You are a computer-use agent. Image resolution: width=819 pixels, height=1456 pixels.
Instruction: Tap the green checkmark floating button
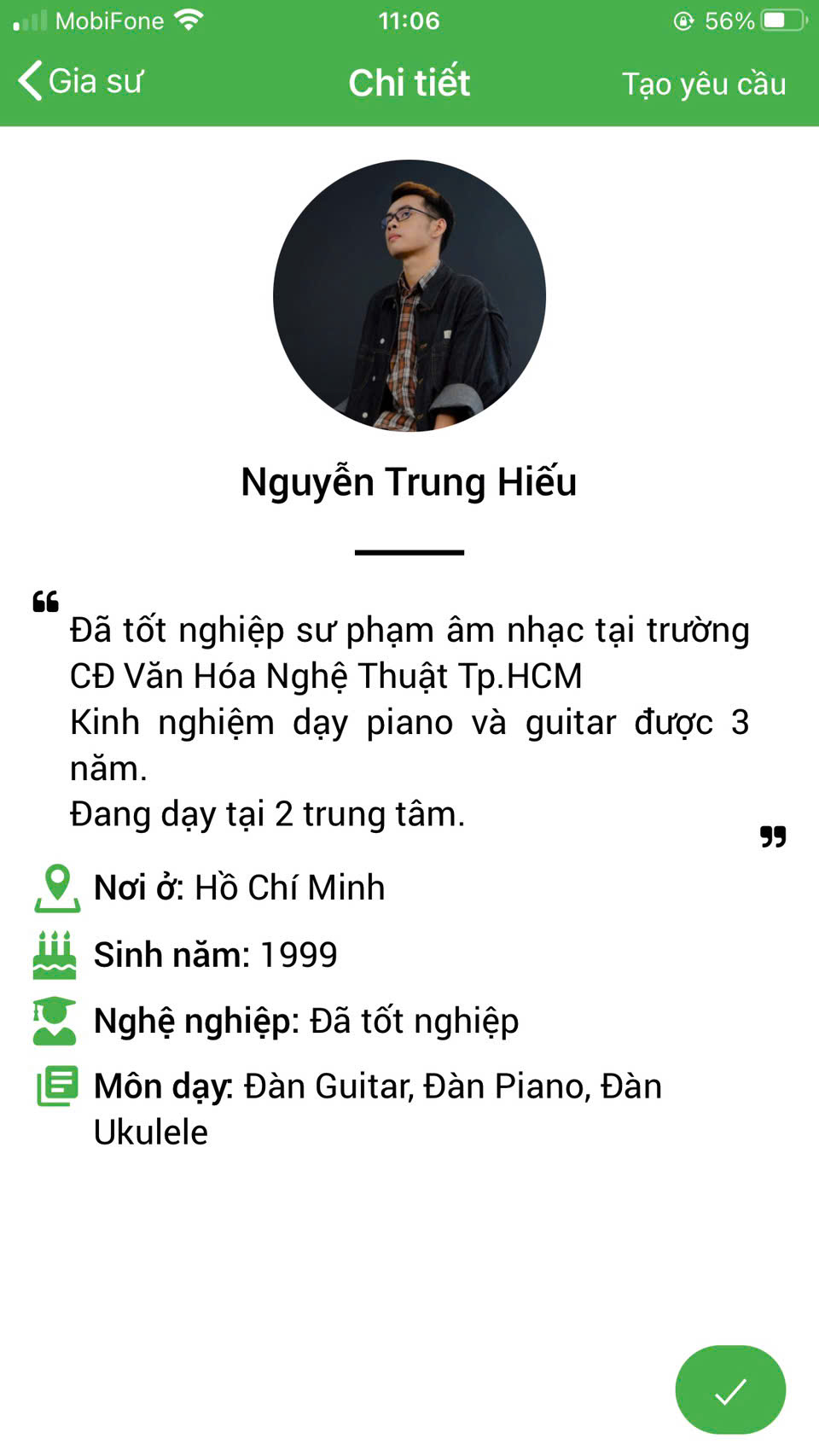point(730,1389)
